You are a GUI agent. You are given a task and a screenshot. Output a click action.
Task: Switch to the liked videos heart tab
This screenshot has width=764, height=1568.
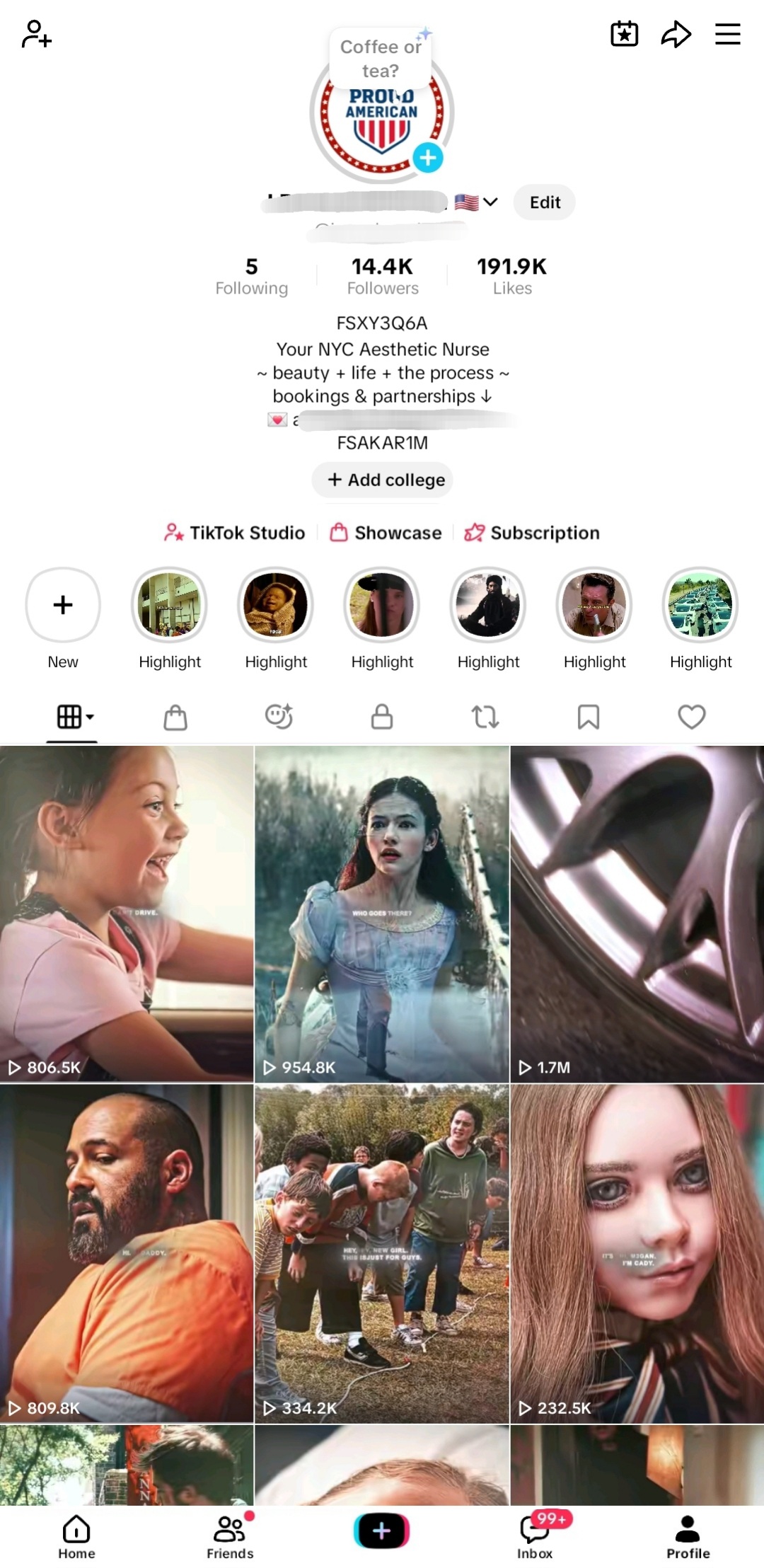click(x=691, y=717)
